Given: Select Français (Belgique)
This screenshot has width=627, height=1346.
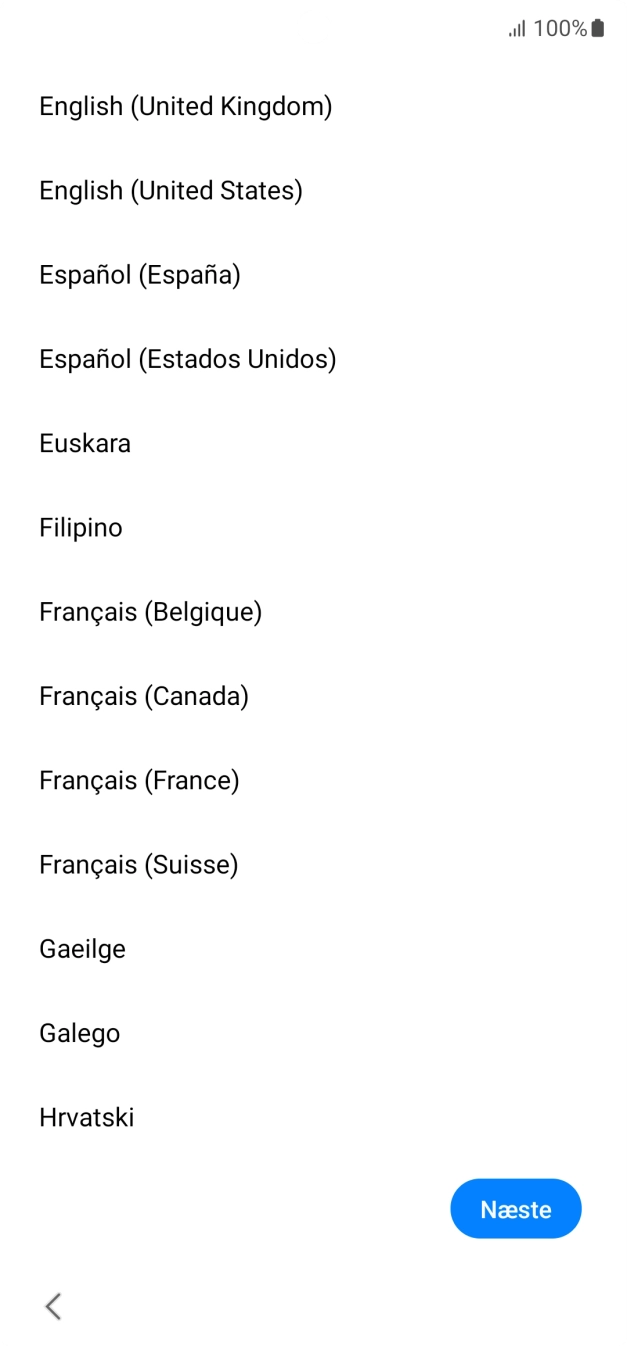Looking at the screenshot, I should point(150,611).
